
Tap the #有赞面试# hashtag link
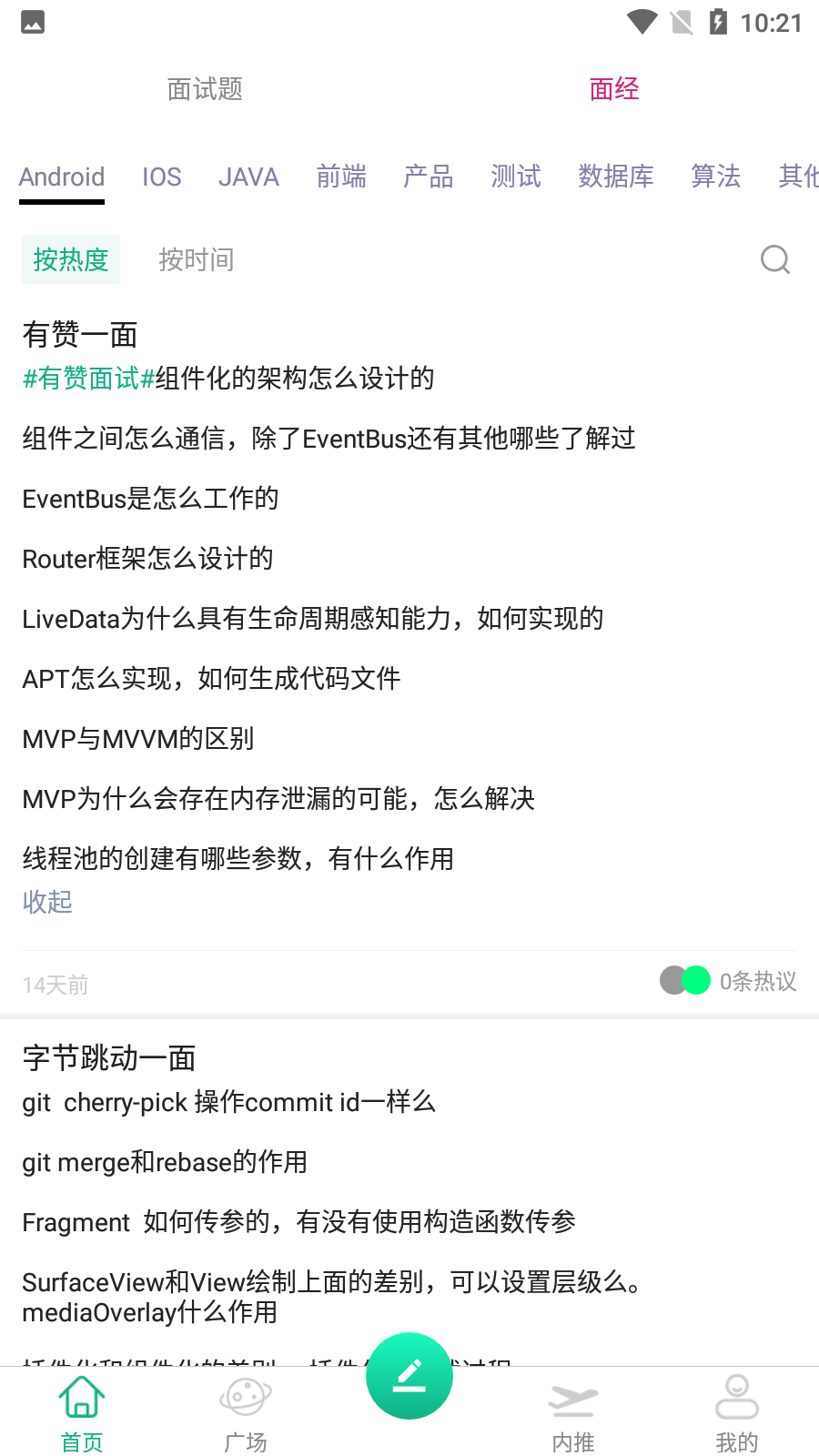point(88,379)
